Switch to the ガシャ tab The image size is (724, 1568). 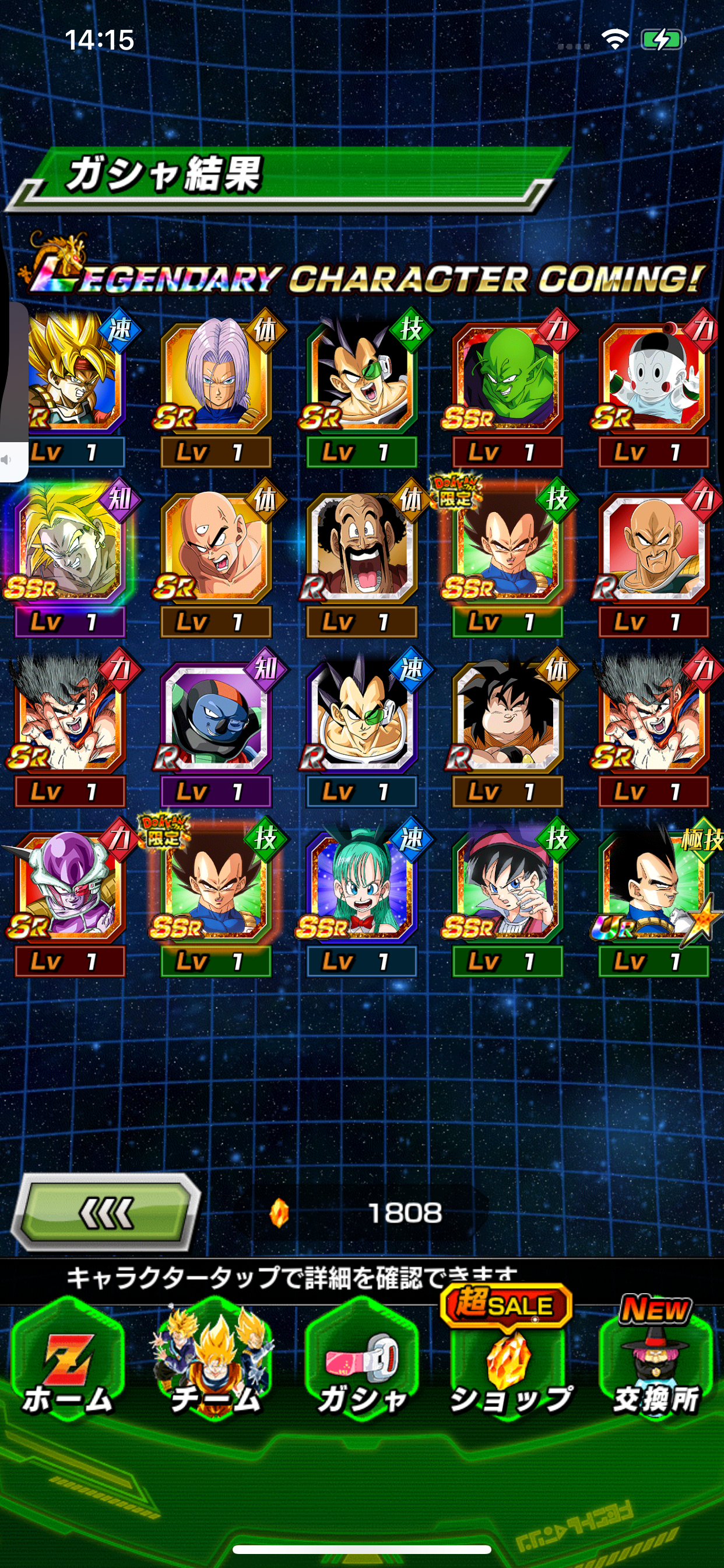click(362, 1362)
